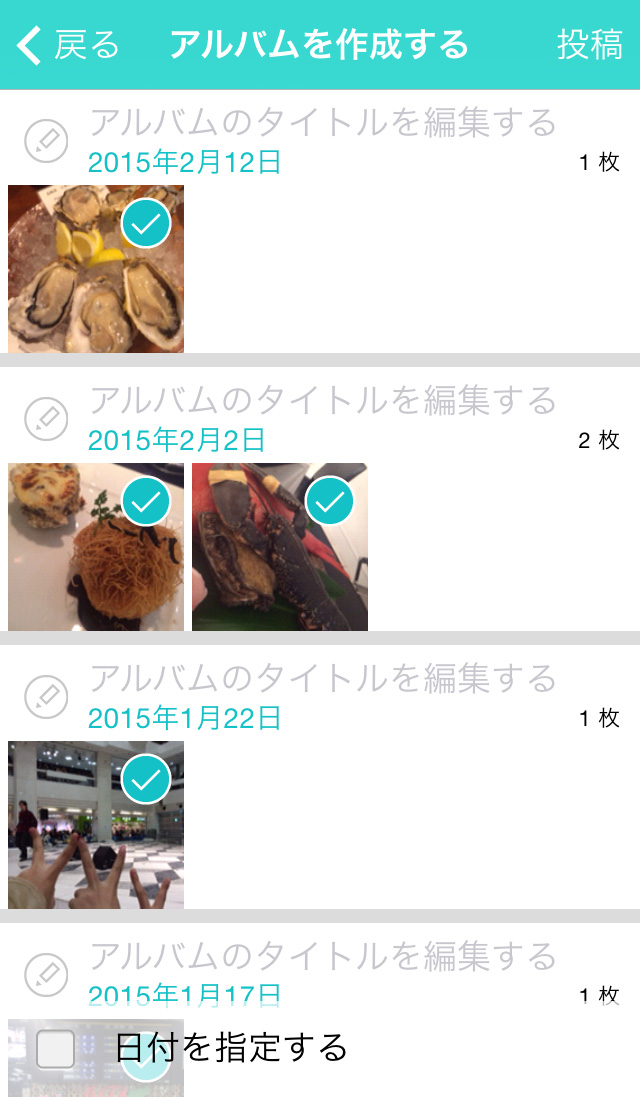The width and height of the screenshot is (640, 1097).
Task: Deselect the fried noodle dish photo
Action: point(146,502)
